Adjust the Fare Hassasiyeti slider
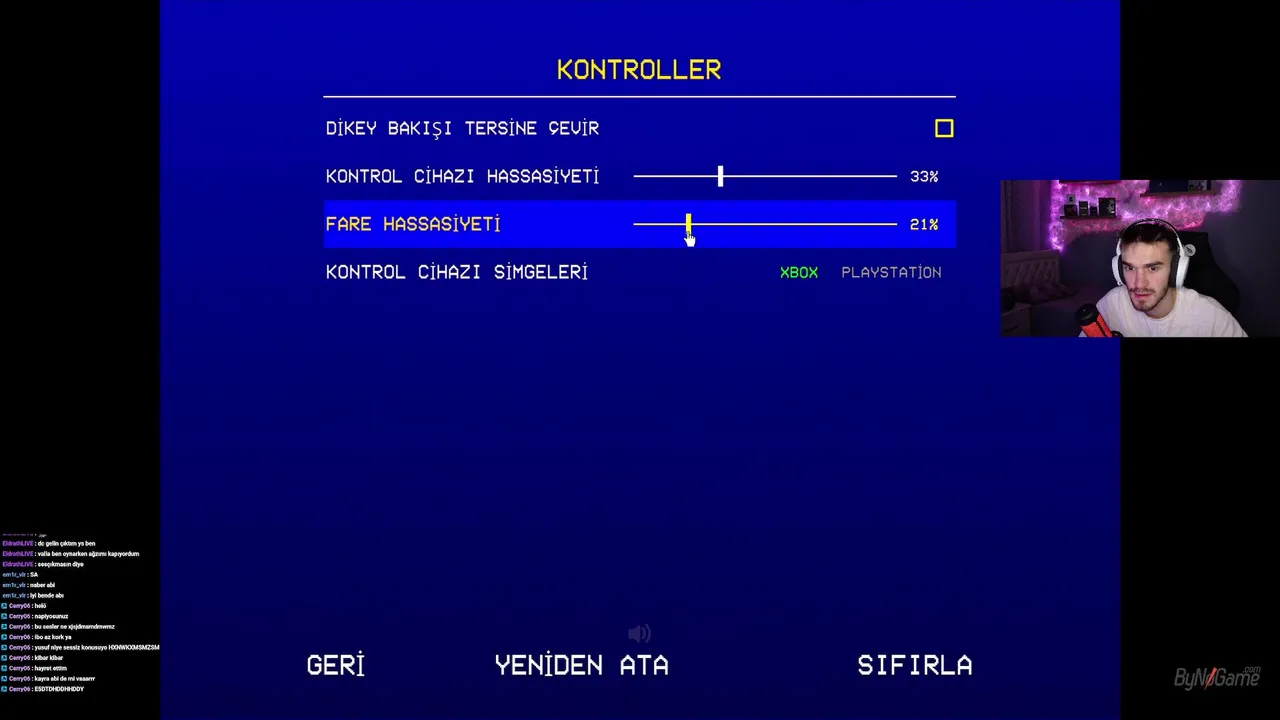 688,225
